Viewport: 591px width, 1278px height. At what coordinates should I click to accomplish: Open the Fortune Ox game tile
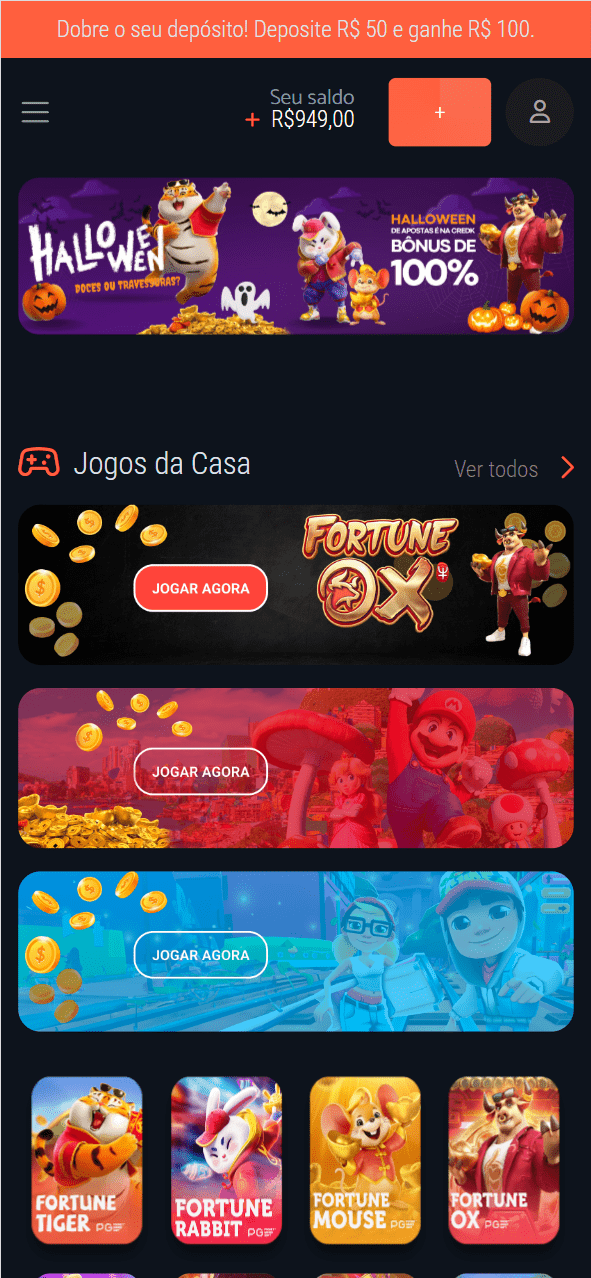pyautogui.click(x=504, y=1160)
